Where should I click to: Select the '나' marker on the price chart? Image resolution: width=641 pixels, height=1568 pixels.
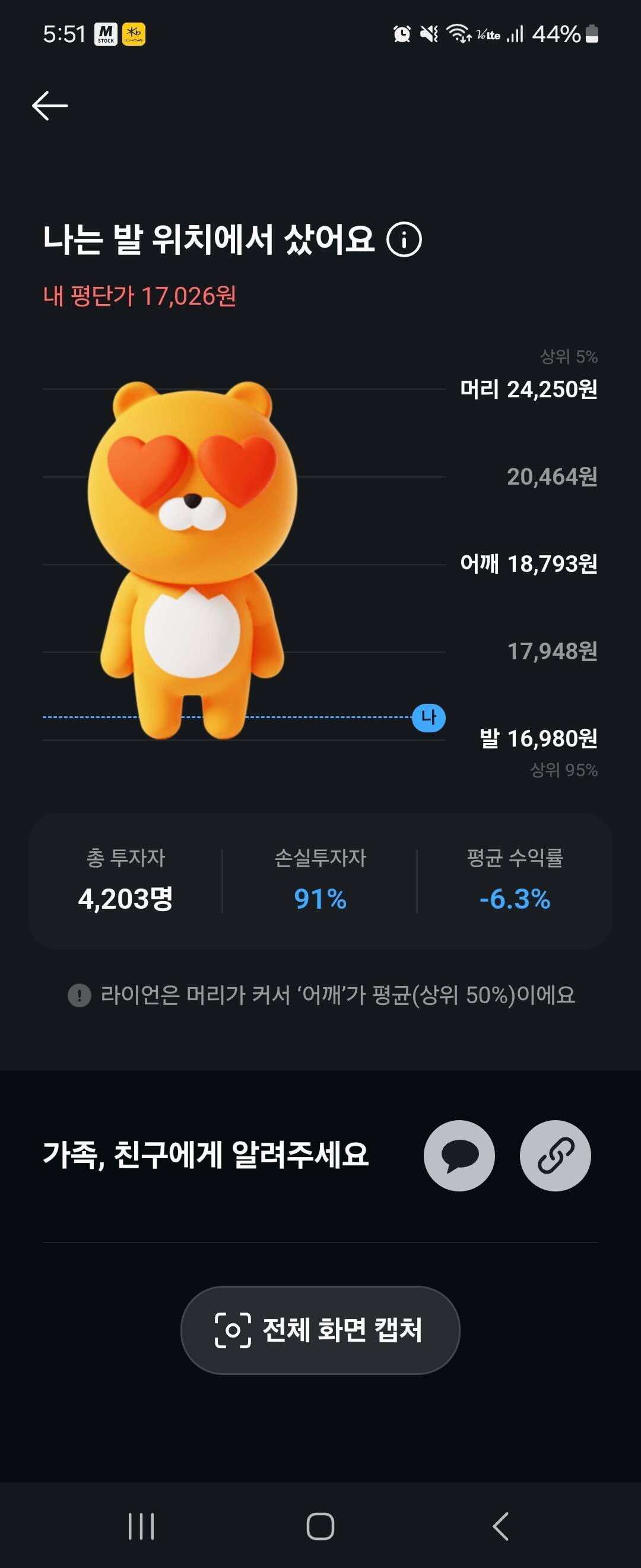coord(428,717)
